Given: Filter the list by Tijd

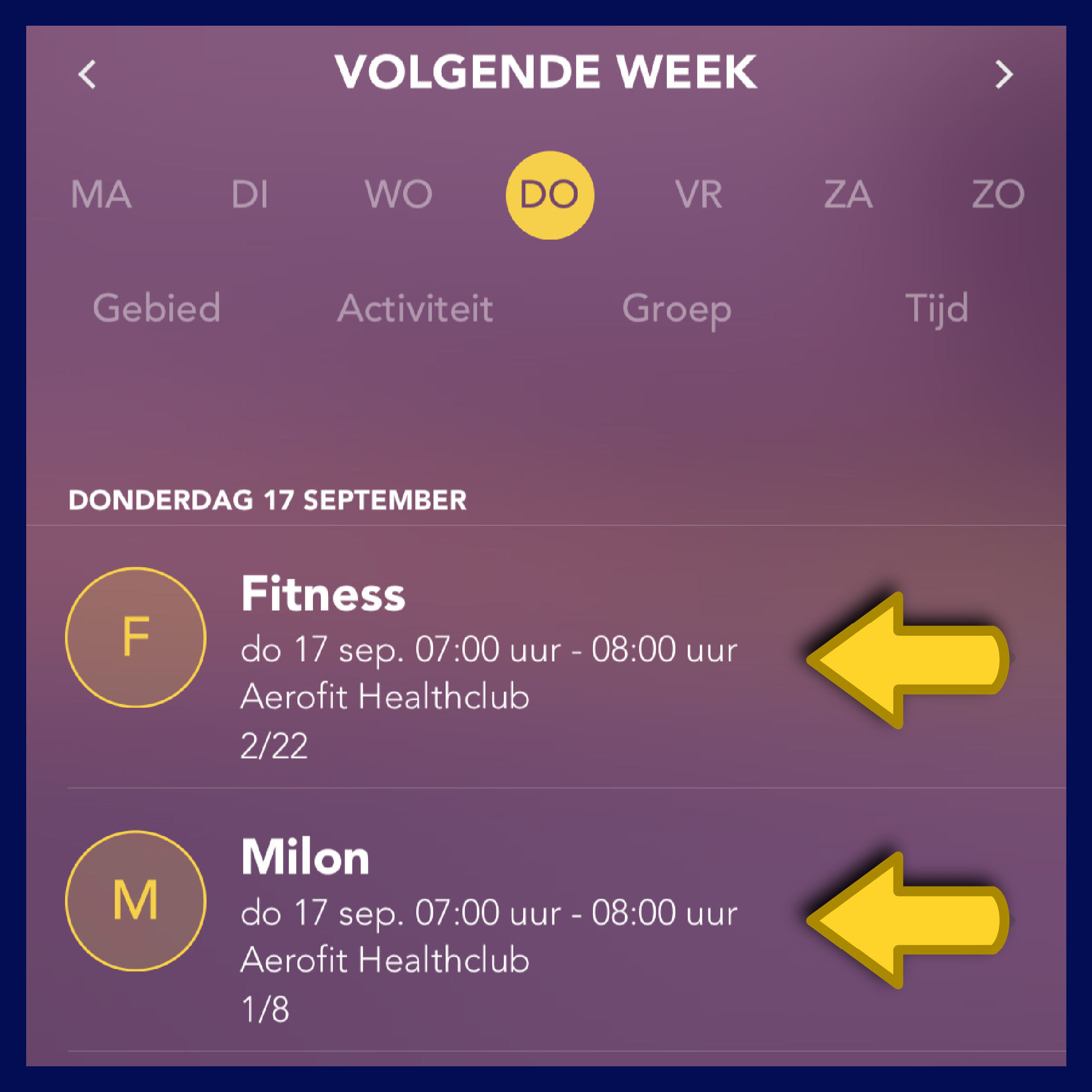Looking at the screenshot, I should coord(937,309).
